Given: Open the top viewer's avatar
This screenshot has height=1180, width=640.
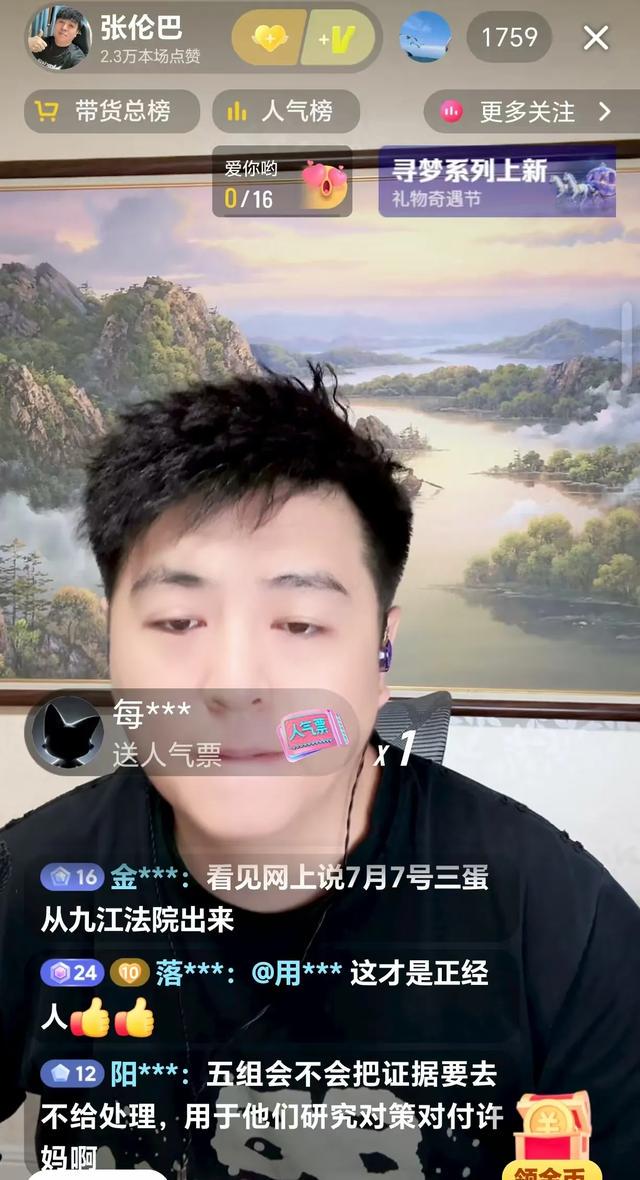Looking at the screenshot, I should (425, 37).
